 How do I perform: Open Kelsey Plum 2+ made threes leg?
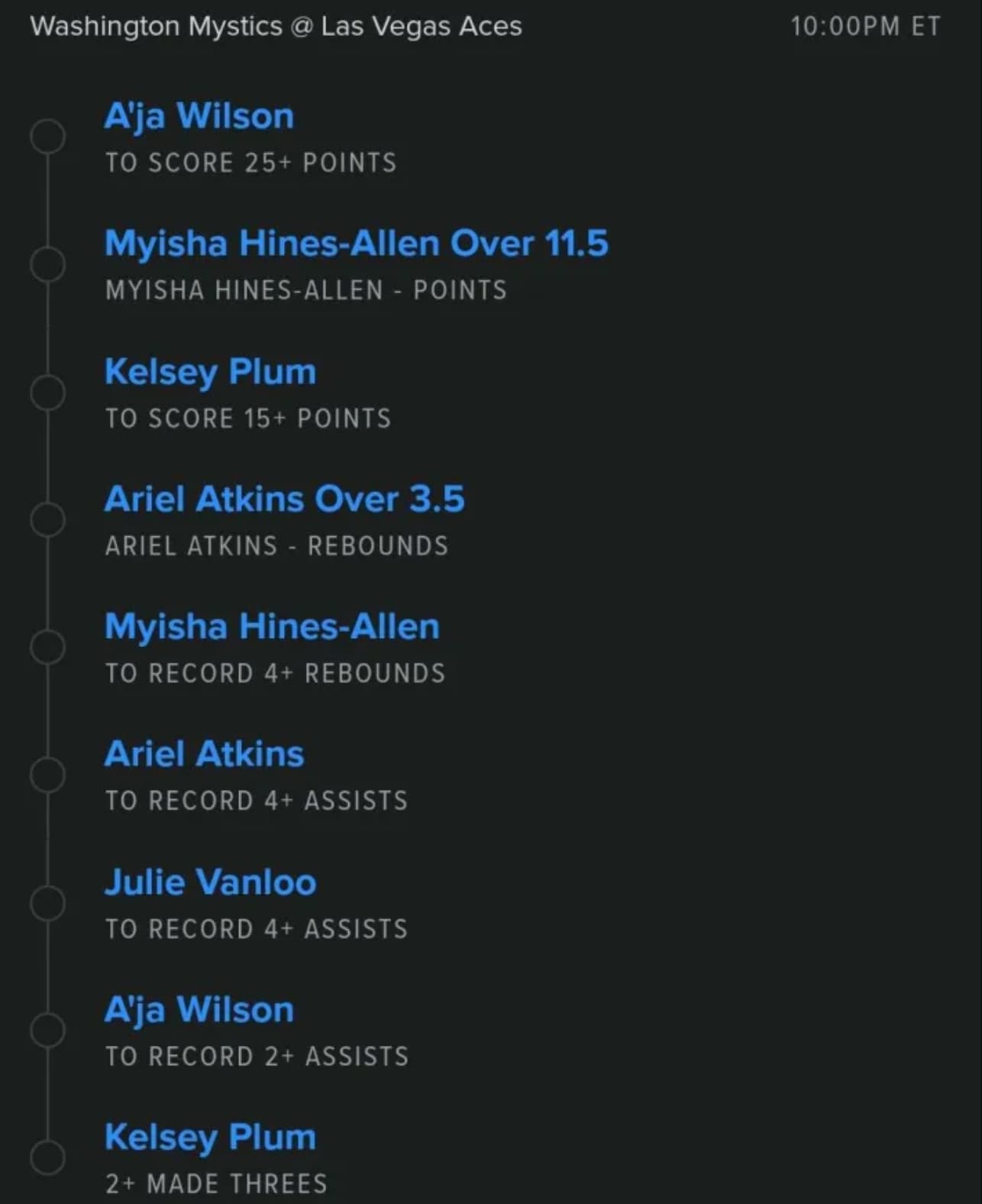pos(210,1138)
